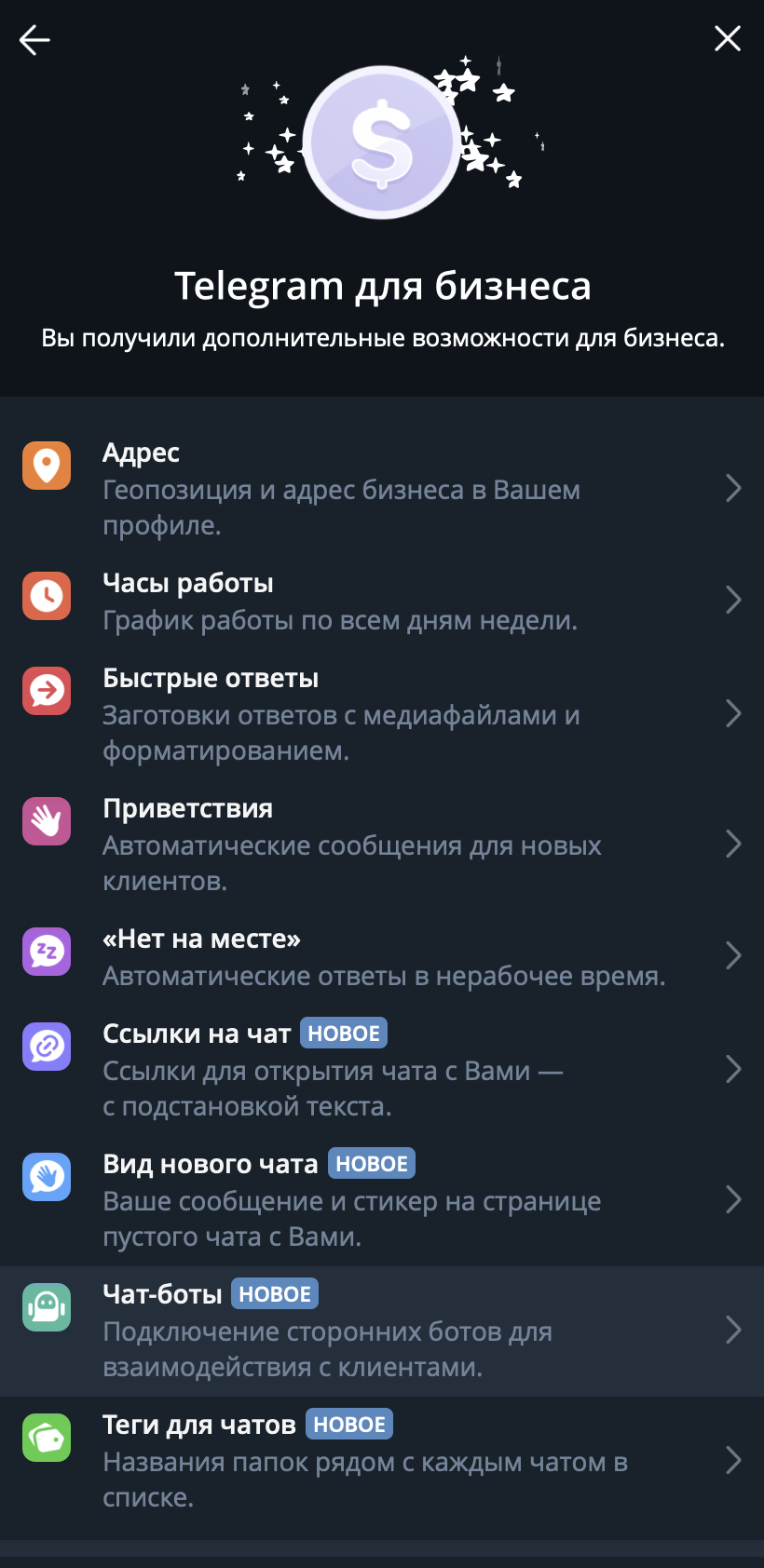The image size is (764, 1568).
Task: Select Быстрые ответы option
Action: tap(382, 714)
